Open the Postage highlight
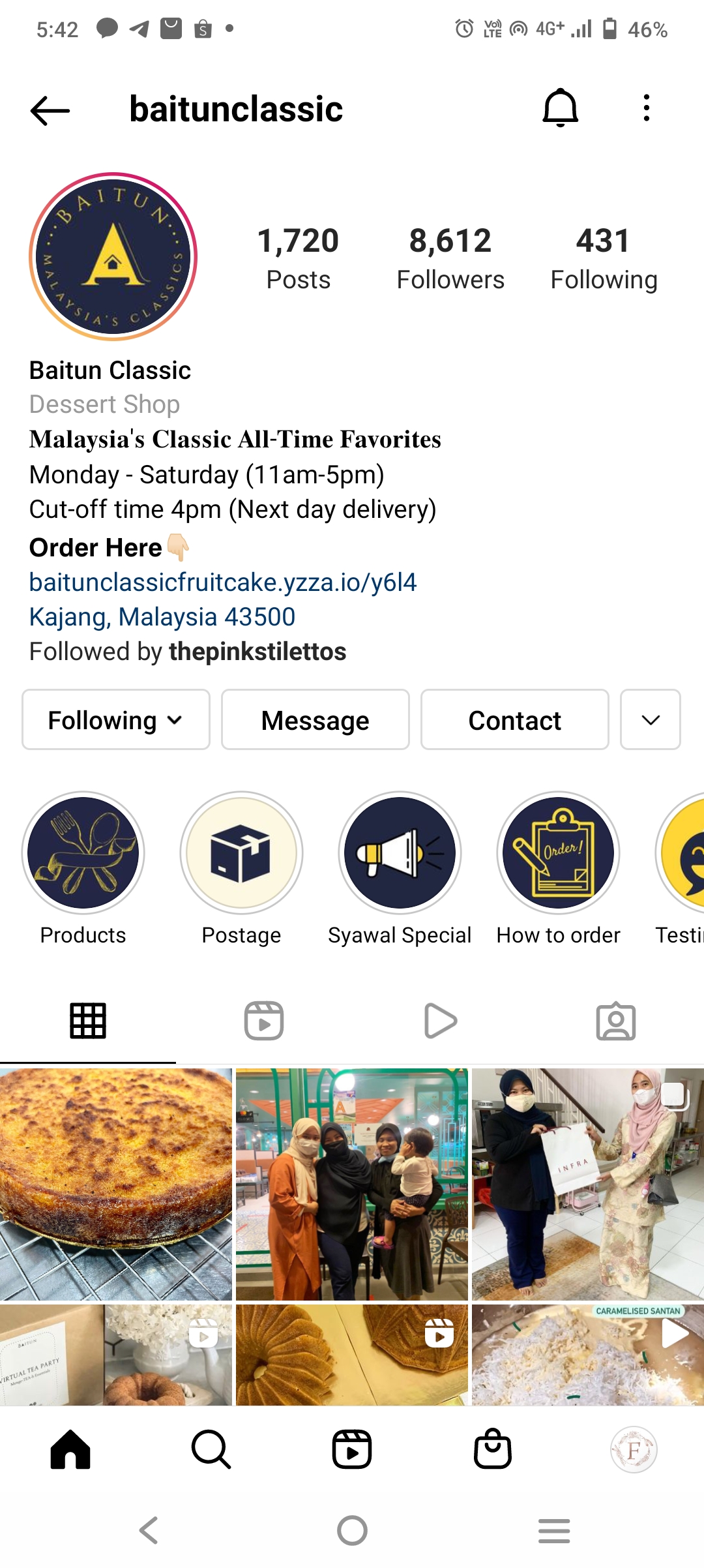This screenshot has height=1568, width=704. pyautogui.click(x=241, y=852)
